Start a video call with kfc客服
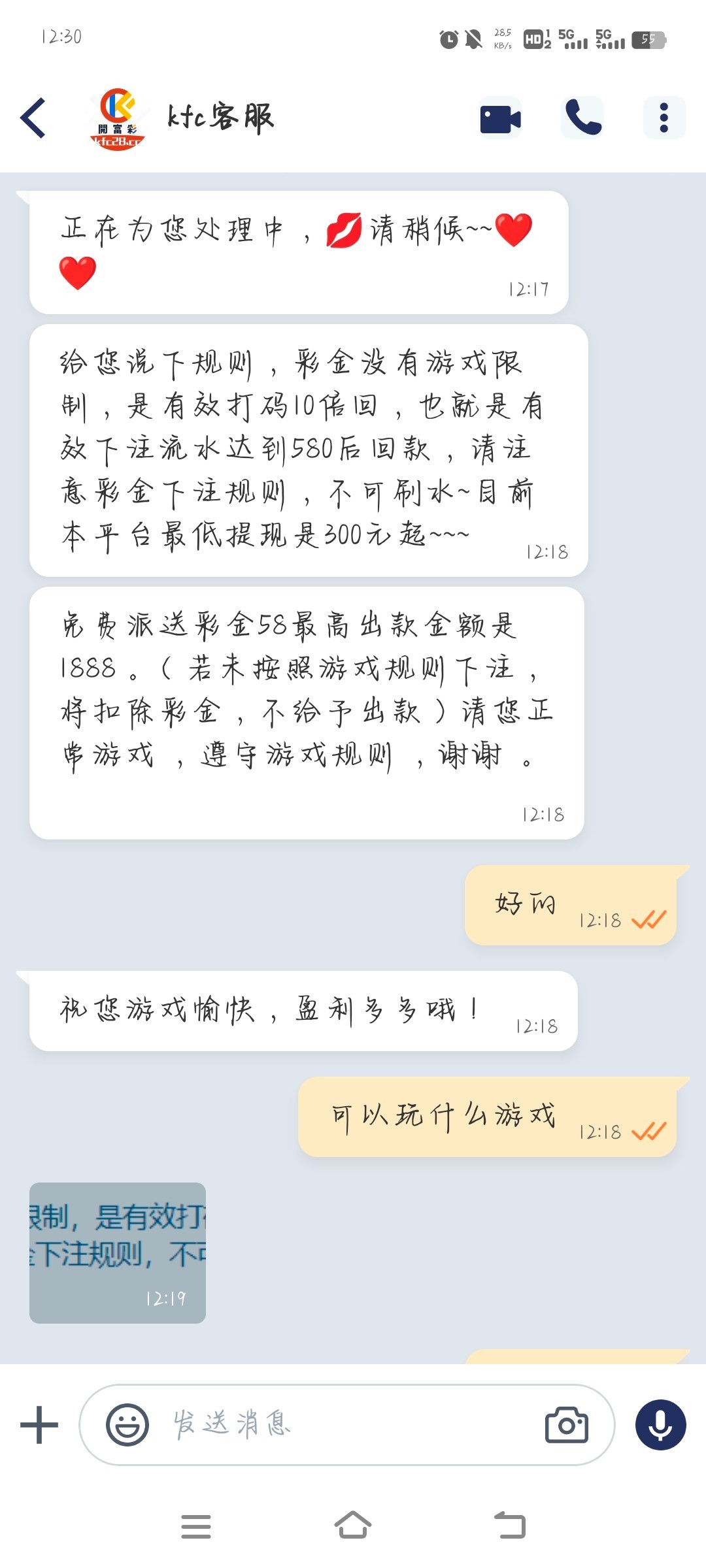Image resolution: width=706 pixels, height=1568 pixels. click(x=500, y=119)
